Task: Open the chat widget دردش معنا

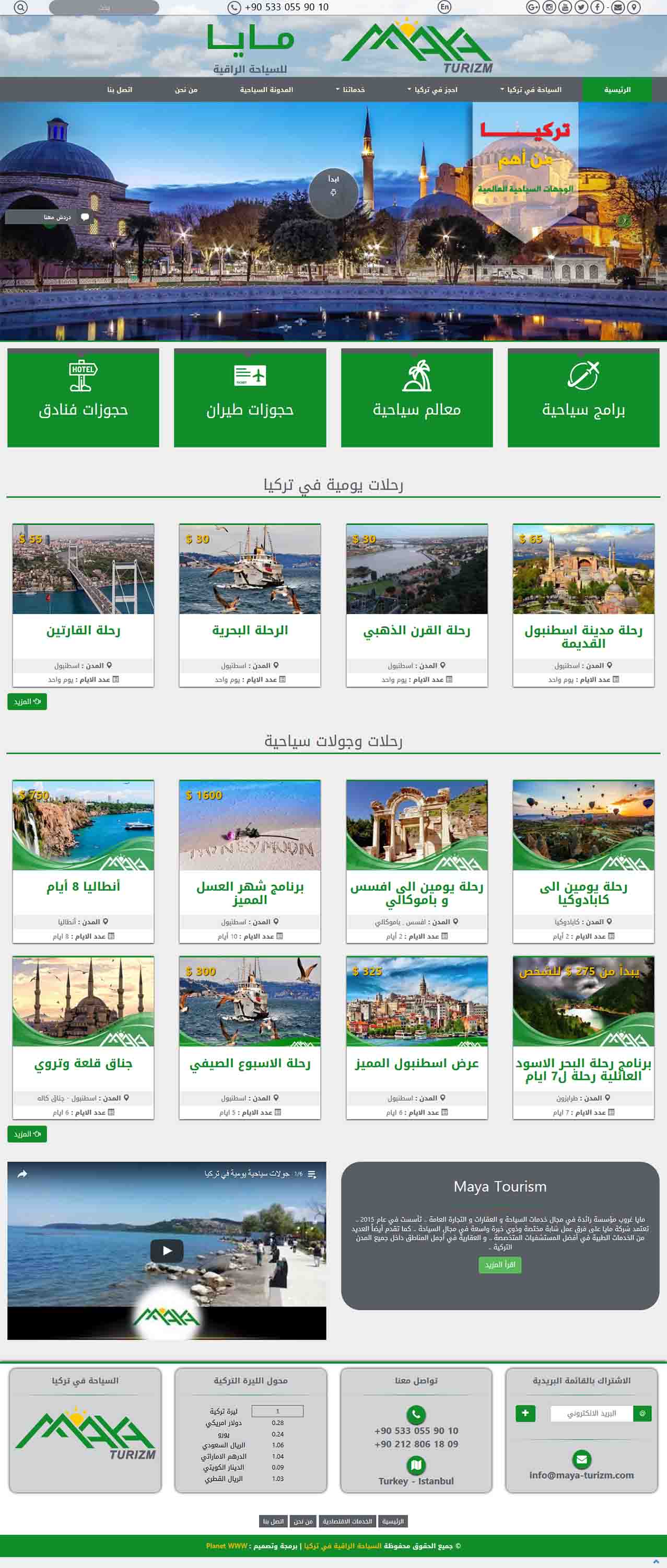Action: [x=58, y=217]
